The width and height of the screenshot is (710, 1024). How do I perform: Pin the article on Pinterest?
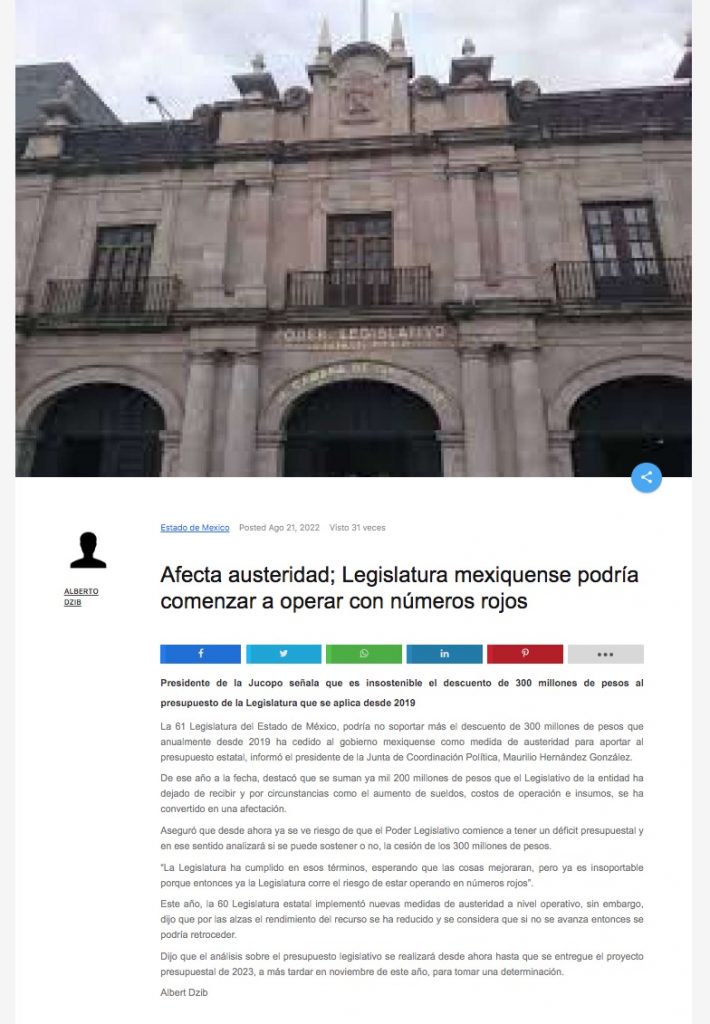[525, 654]
